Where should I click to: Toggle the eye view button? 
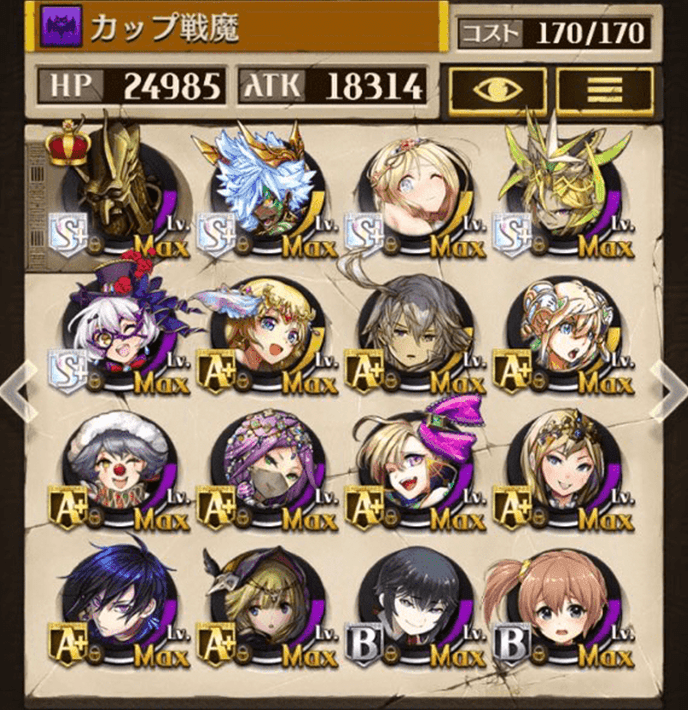tap(497, 89)
